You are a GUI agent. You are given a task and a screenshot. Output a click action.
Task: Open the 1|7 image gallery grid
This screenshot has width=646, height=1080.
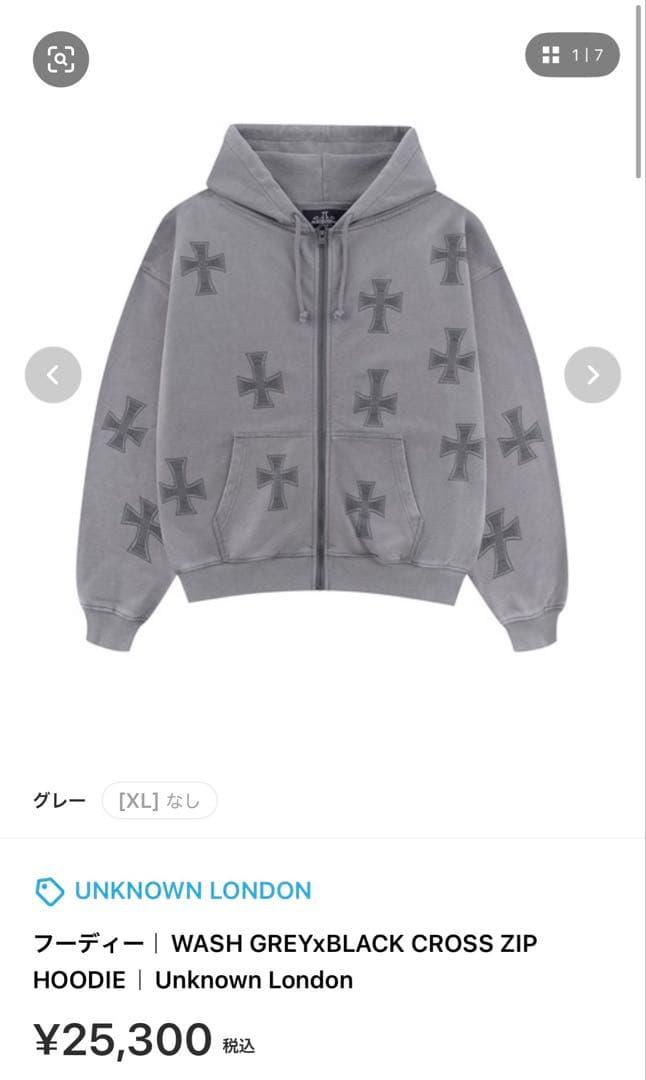point(572,55)
